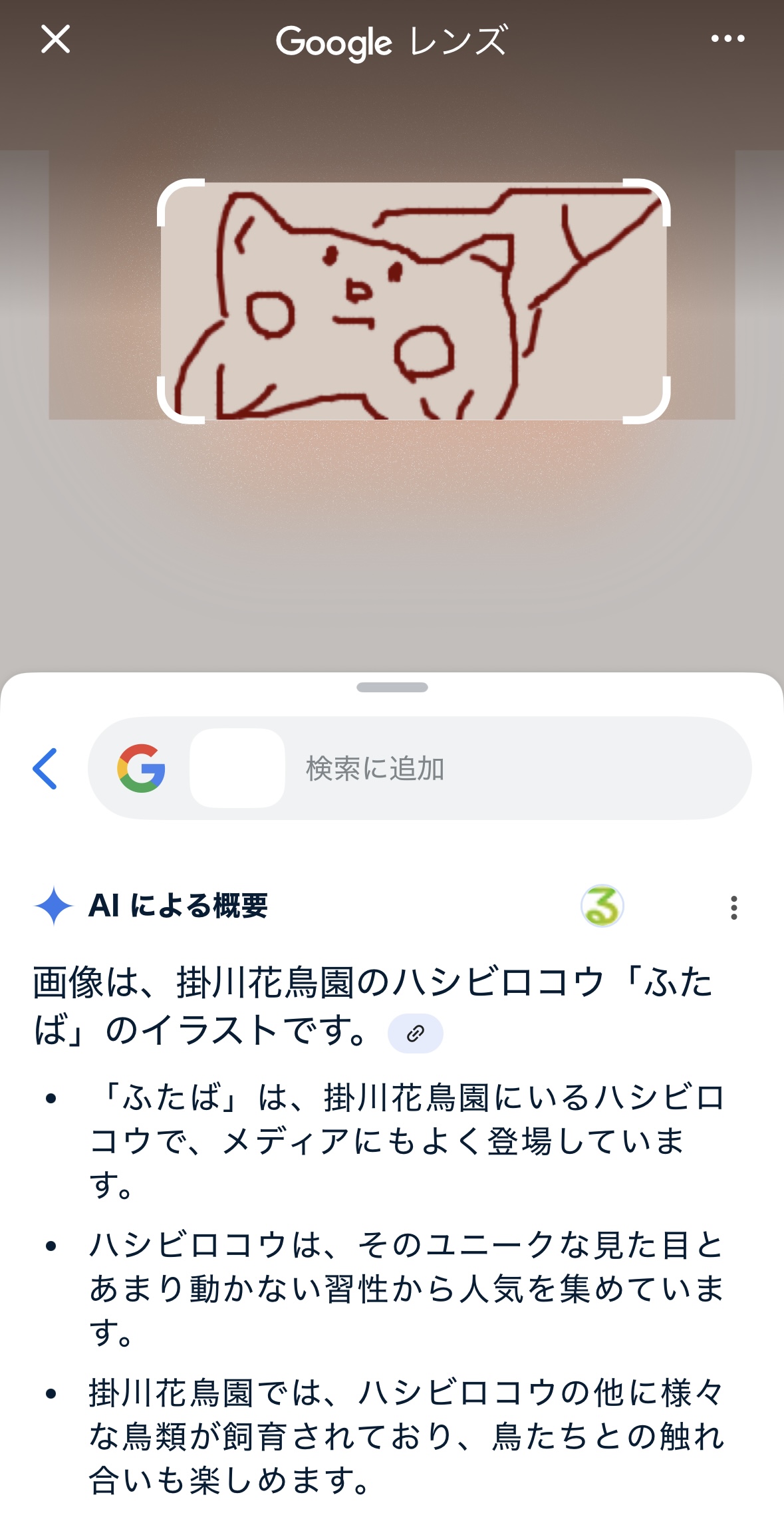Go back with the blue arrow
The height and width of the screenshot is (1517, 784).
click(45, 768)
